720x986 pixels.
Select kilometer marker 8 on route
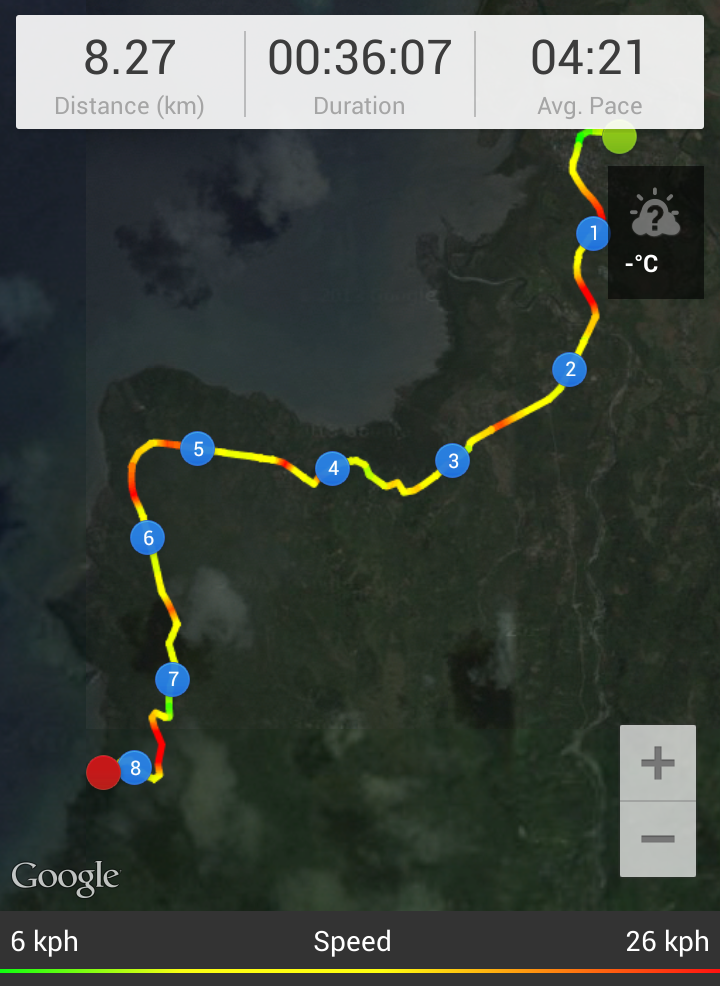point(135,768)
